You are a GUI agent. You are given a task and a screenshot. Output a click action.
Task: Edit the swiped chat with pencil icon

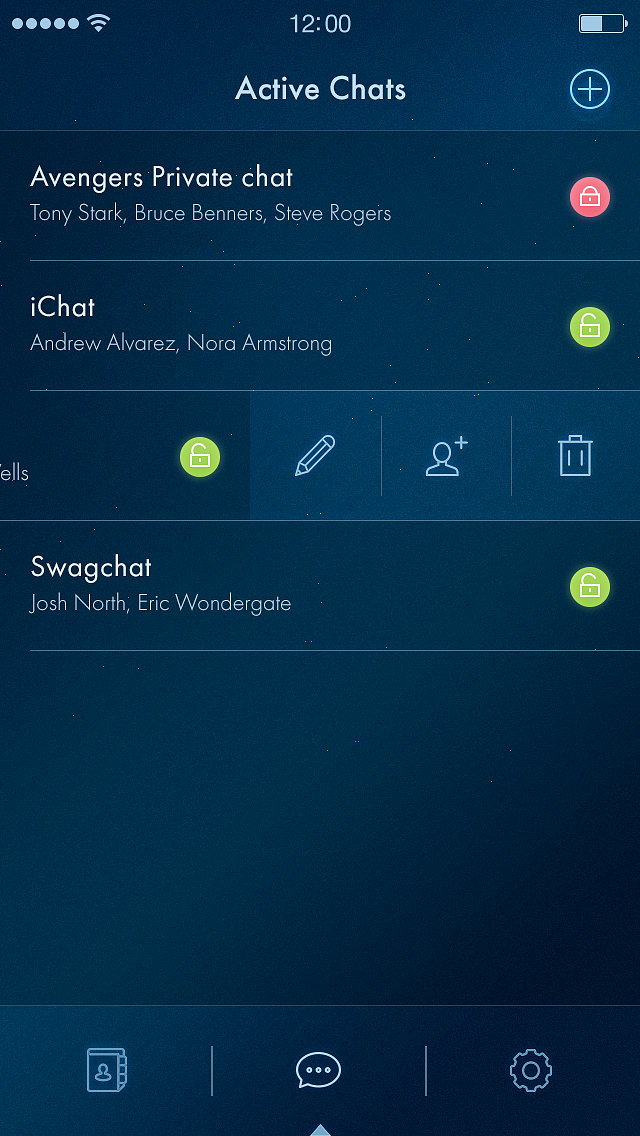coord(315,456)
